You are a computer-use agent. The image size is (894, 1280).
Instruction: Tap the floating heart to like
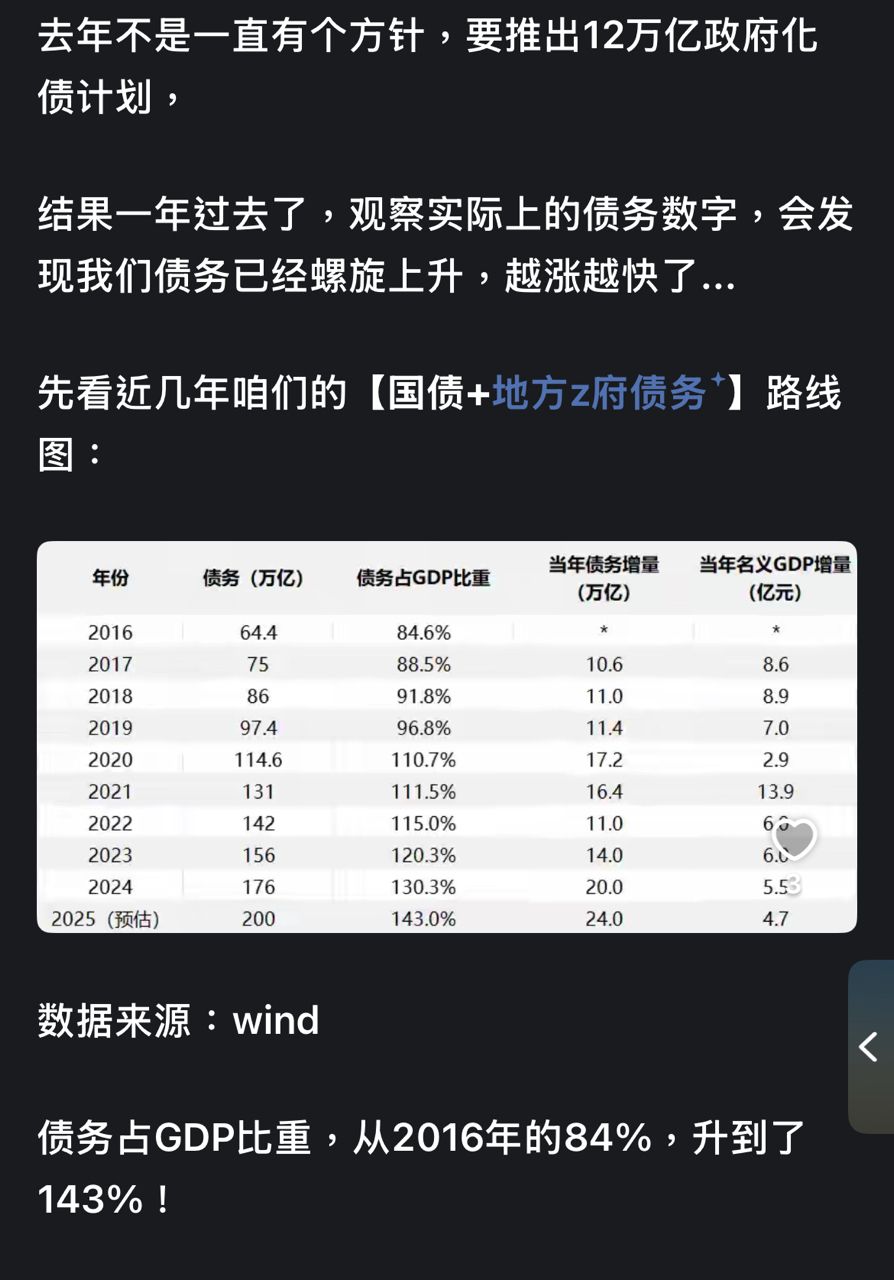click(795, 840)
